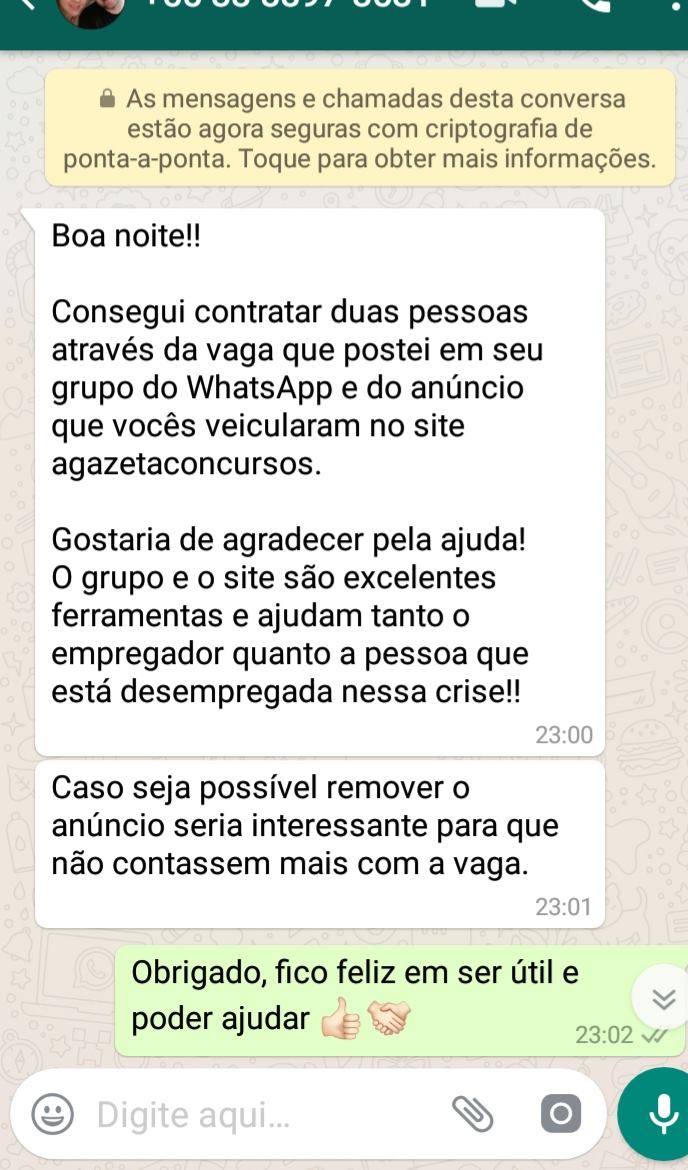The width and height of the screenshot is (688, 1170).
Task: Open the end-to-end encryption info banner
Action: 359,129
